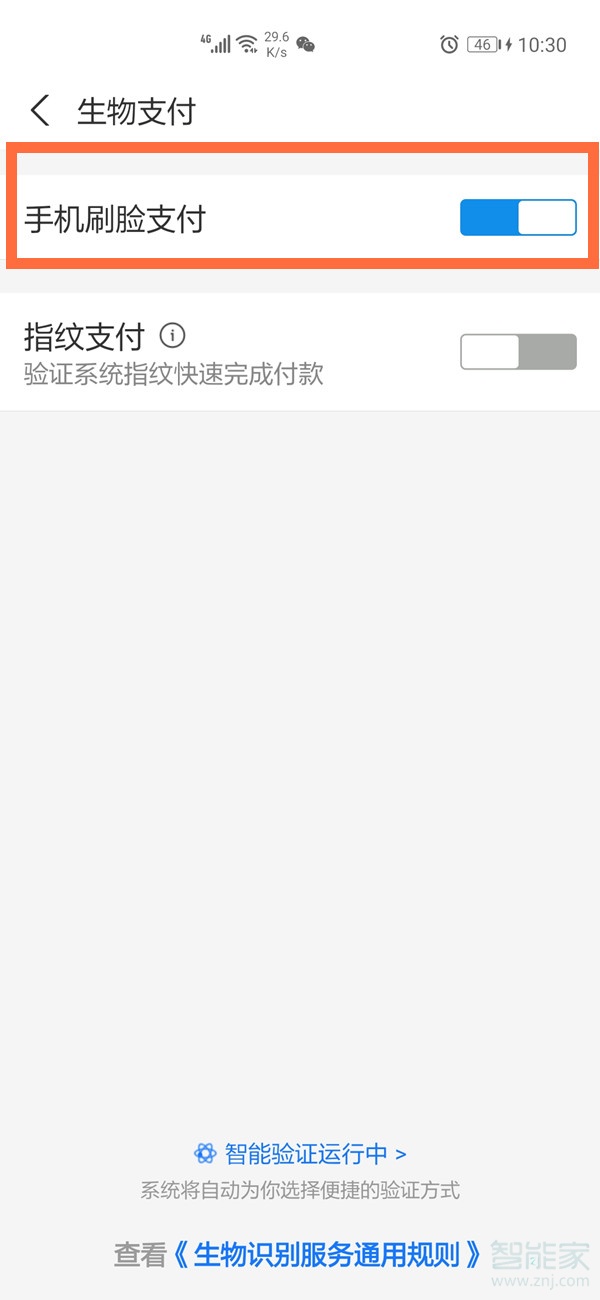Image resolution: width=600 pixels, height=1300 pixels.
Task: View 生物识别服务通用规则 link
Action: pos(327,1254)
